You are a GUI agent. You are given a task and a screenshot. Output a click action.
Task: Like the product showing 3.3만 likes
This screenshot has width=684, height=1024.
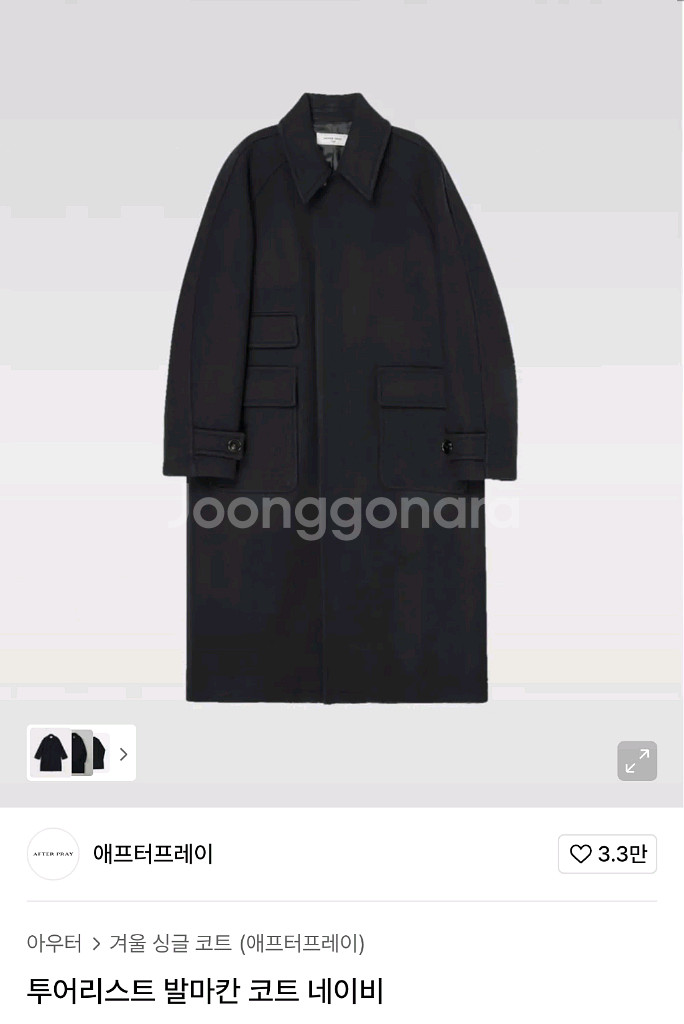click(x=607, y=854)
